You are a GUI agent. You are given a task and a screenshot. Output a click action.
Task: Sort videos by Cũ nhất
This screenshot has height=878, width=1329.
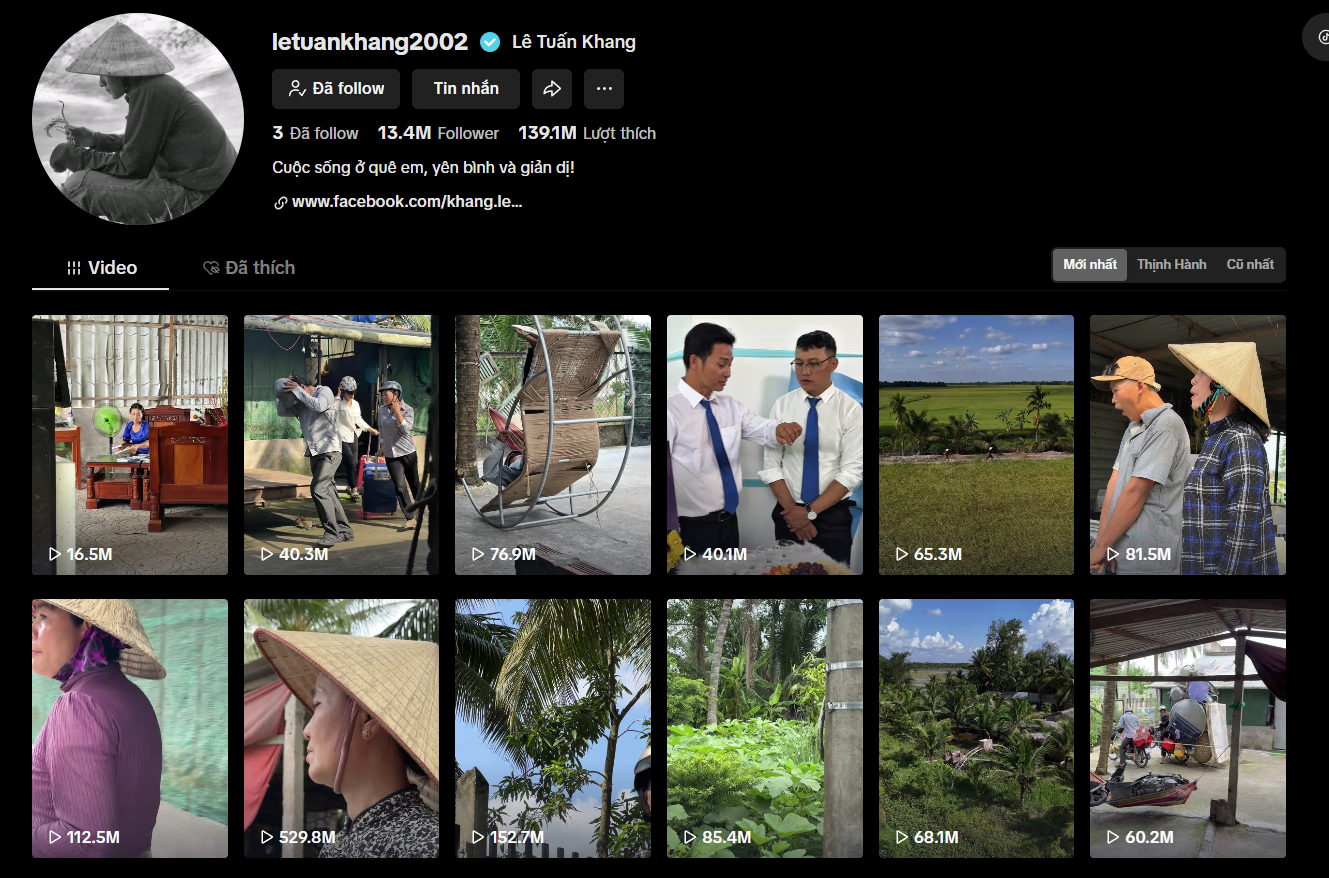click(1250, 265)
